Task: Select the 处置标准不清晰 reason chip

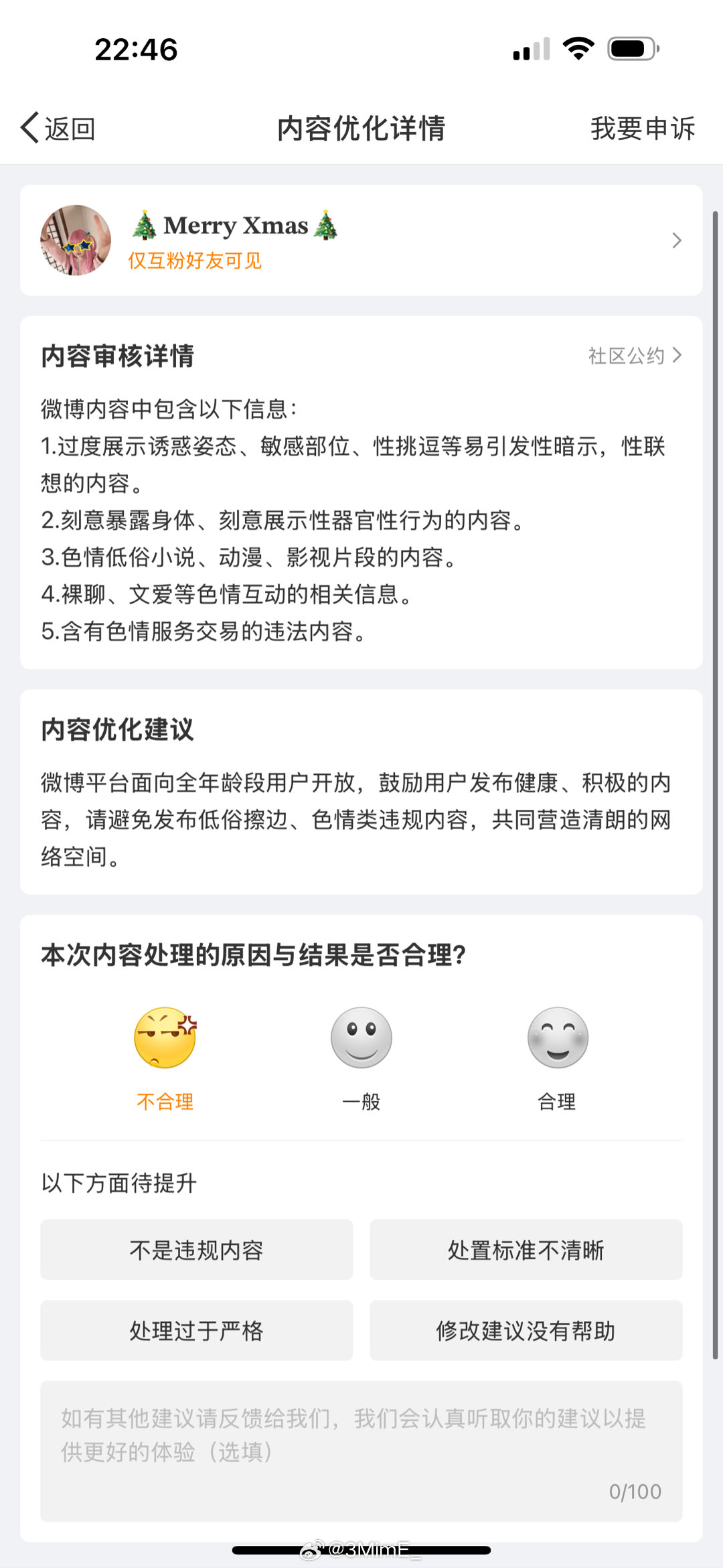Action: click(526, 1250)
